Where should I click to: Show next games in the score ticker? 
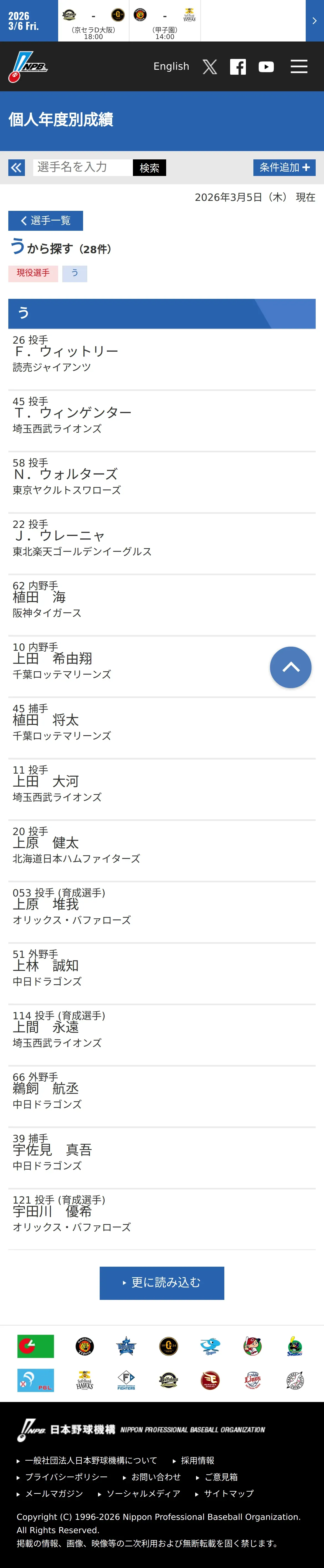[314, 21]
